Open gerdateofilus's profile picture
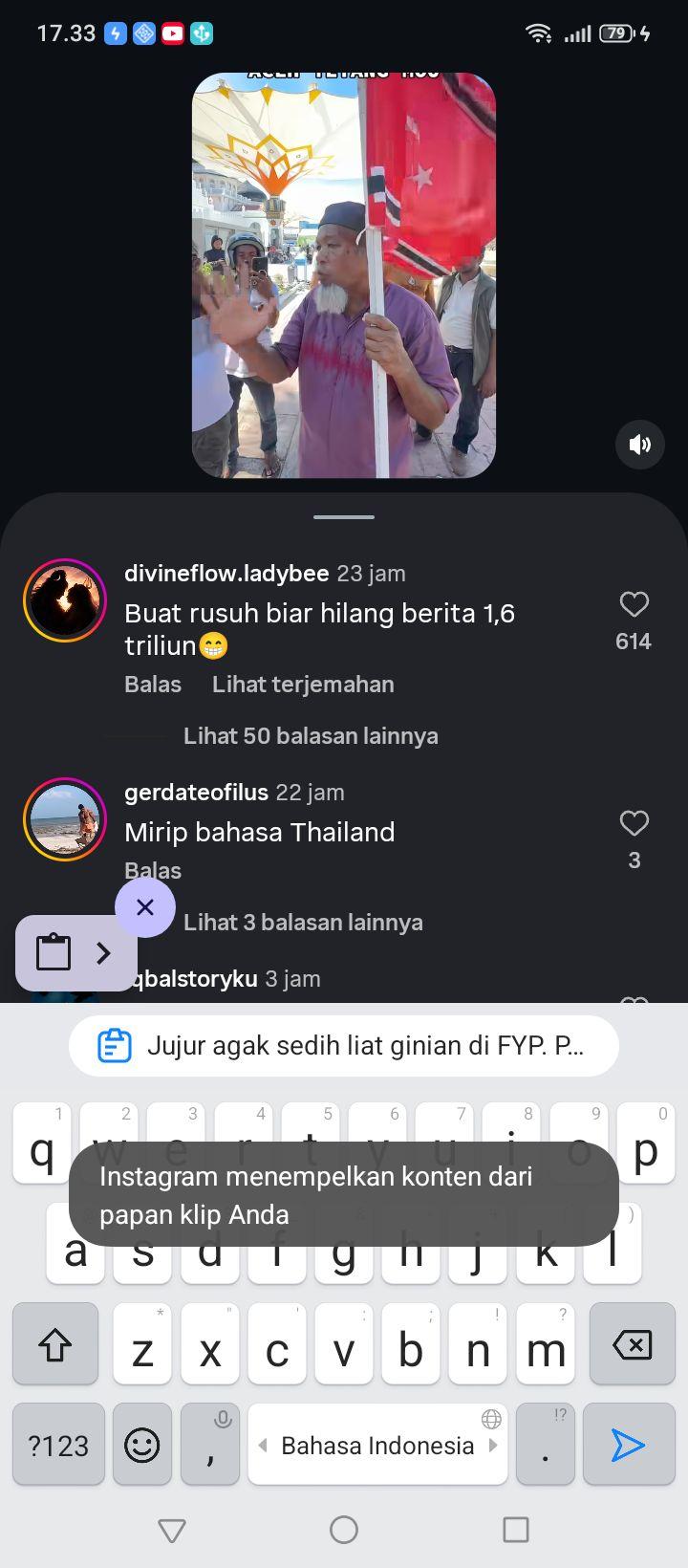 point(64,819)
